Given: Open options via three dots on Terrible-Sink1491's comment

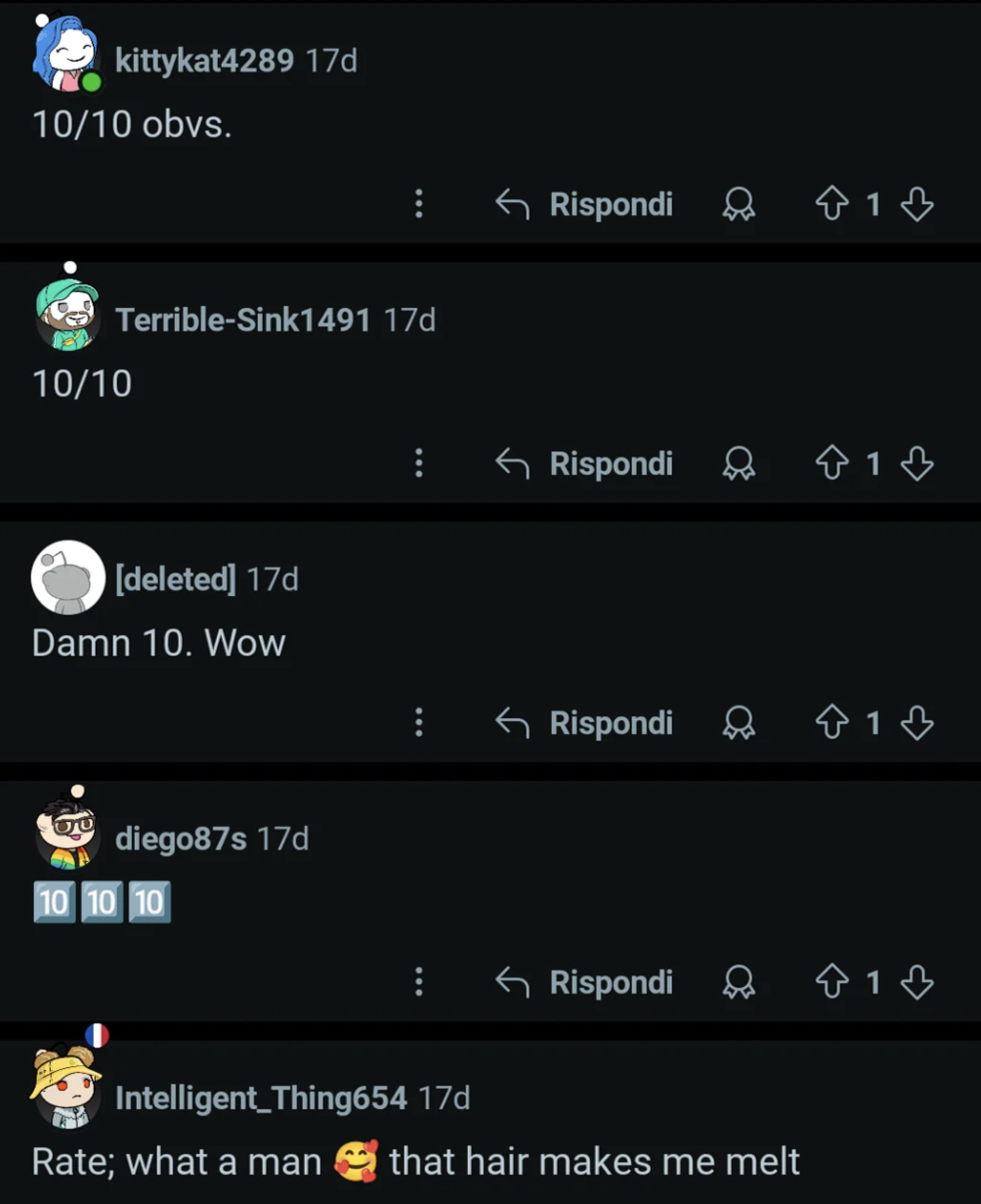Looking at the screenshot, I should [x=418, y=463].
